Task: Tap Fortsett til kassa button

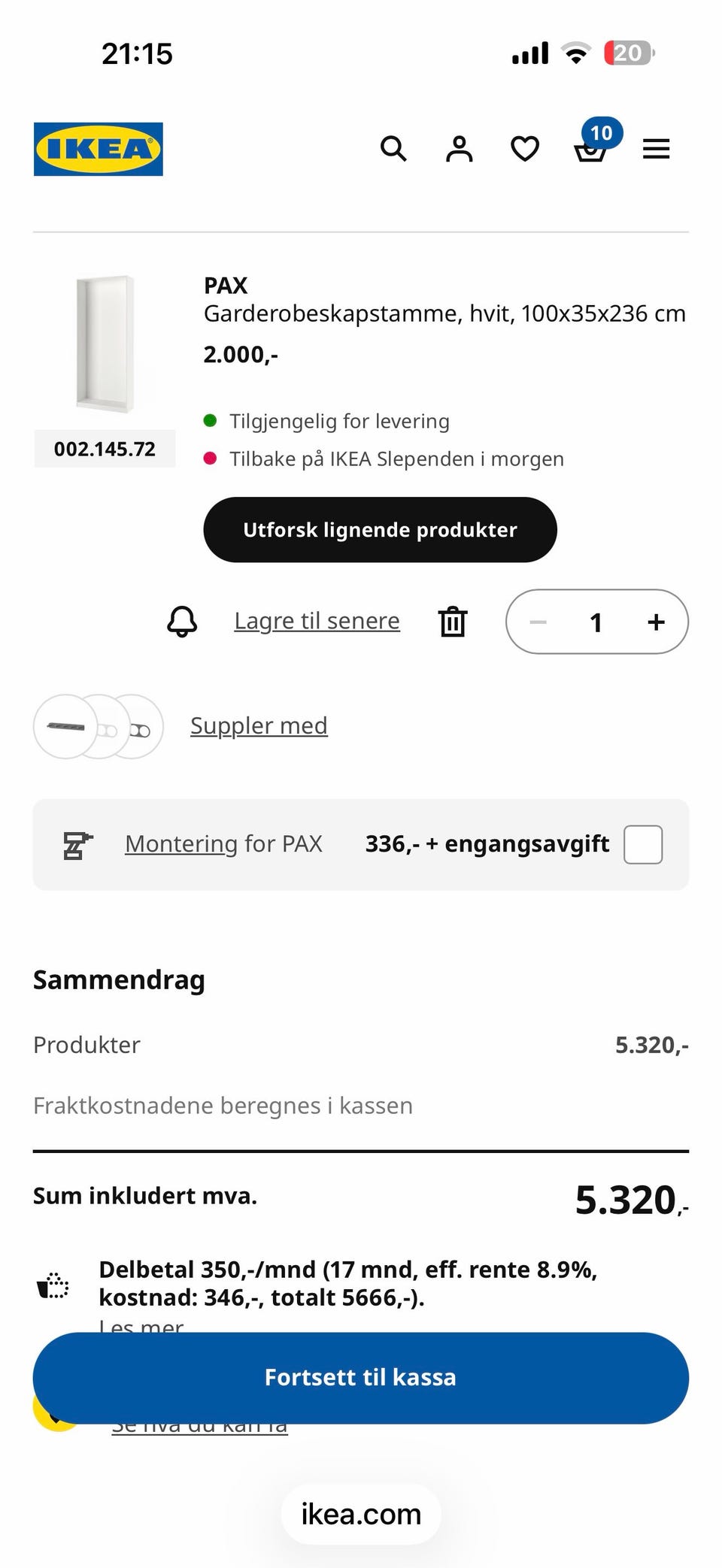Action: [x=361, y=1378]
